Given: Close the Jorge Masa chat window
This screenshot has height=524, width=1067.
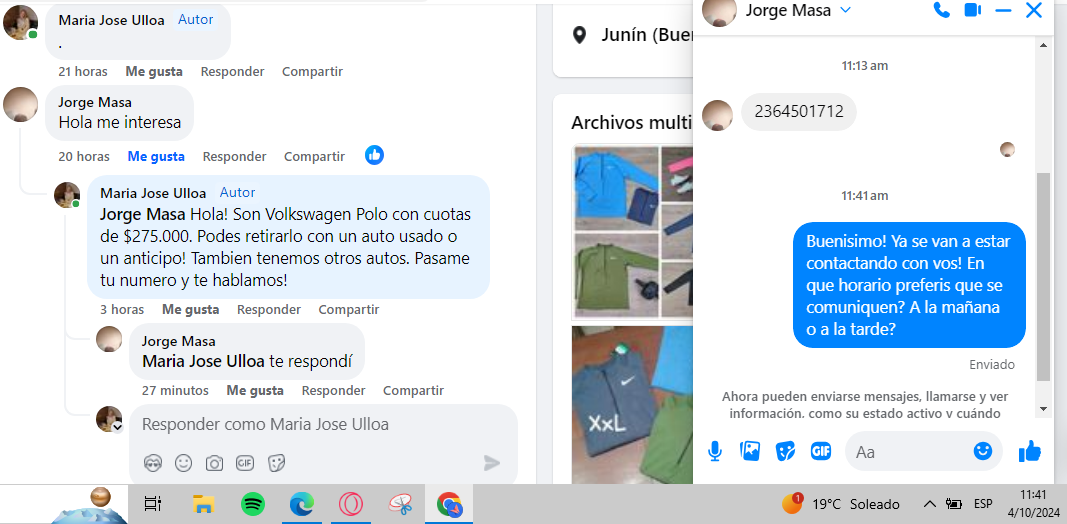Looking at the screenshot, I should click(1034, 10).
